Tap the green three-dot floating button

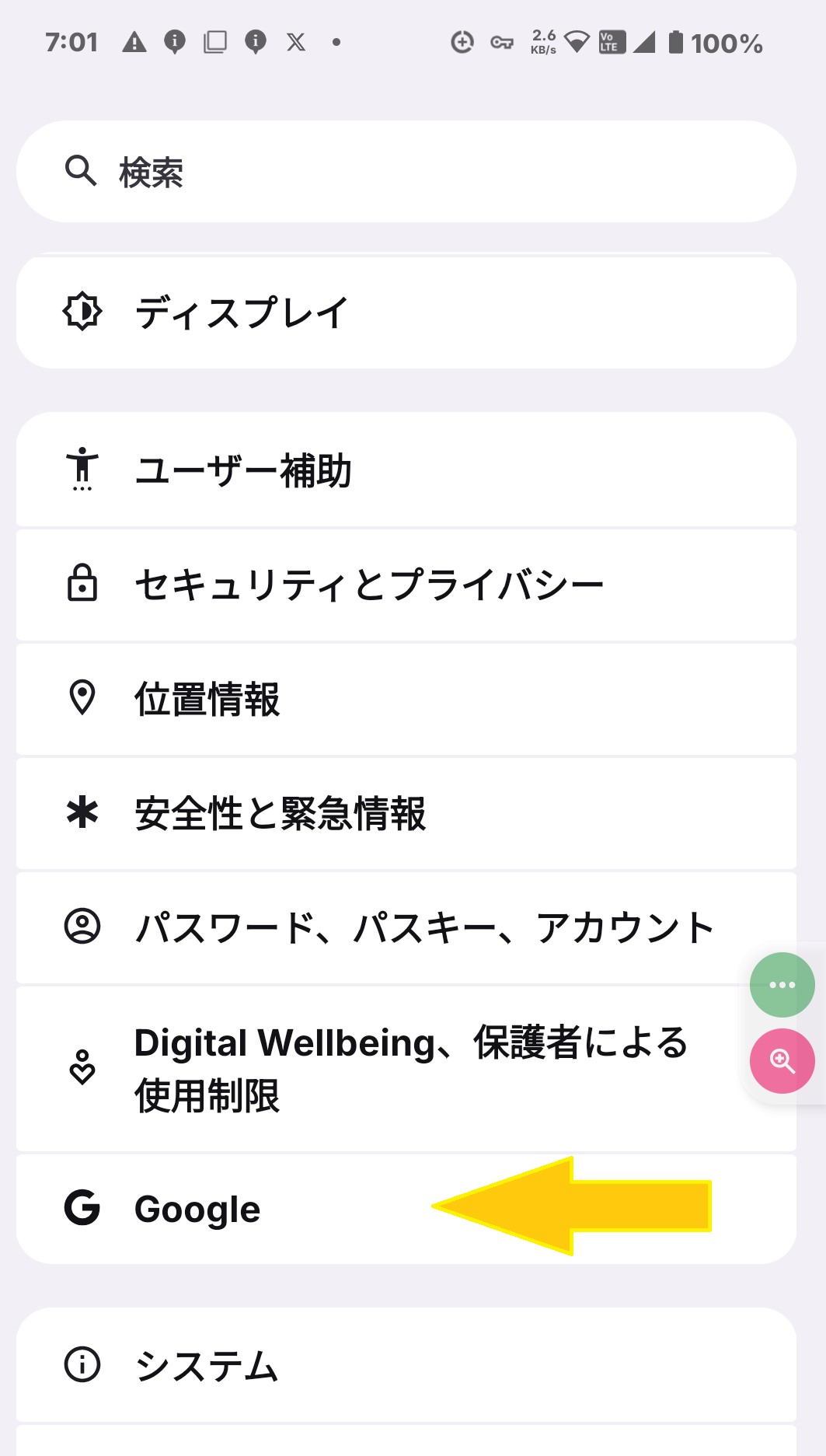(782, 985)
